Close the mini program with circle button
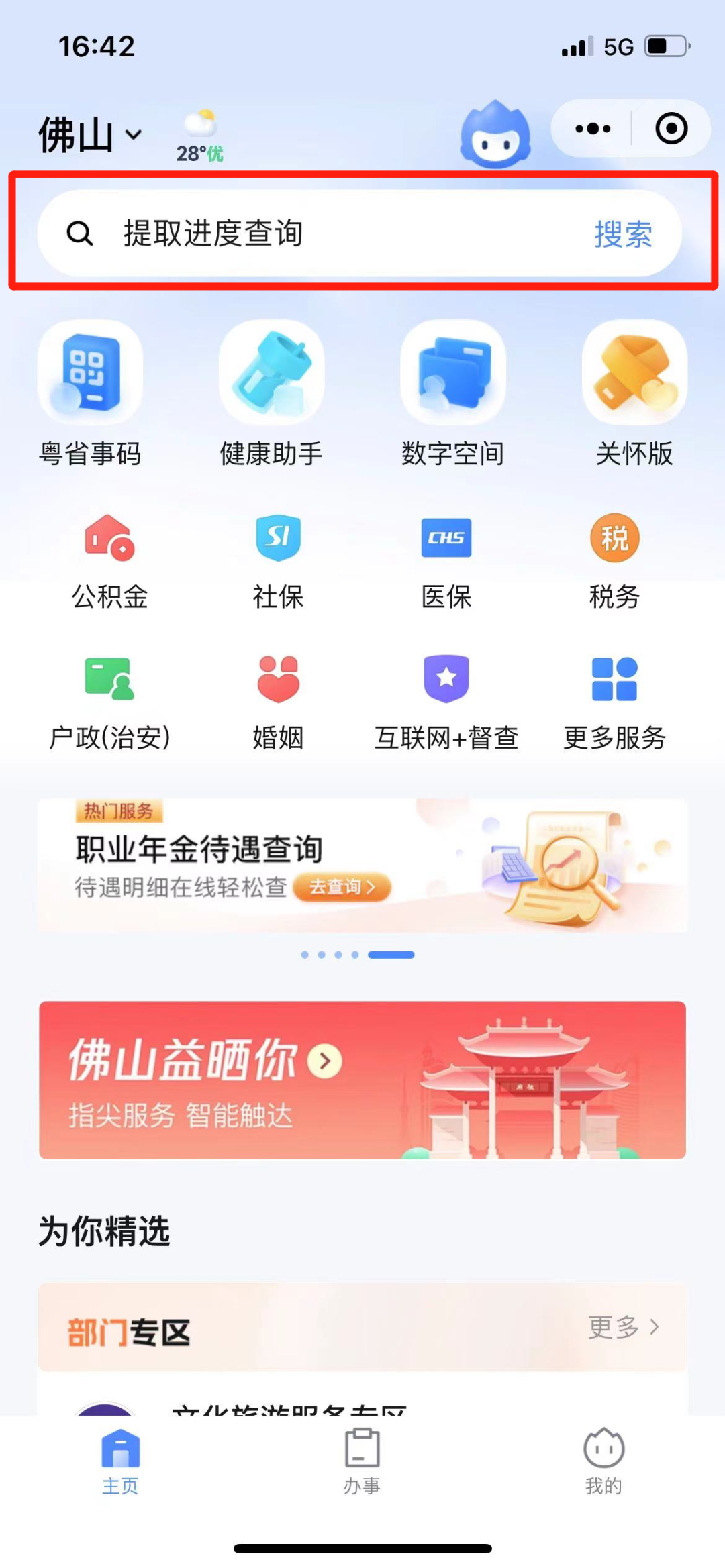This screenshot has width=725, height=1568. coord(671,128)
